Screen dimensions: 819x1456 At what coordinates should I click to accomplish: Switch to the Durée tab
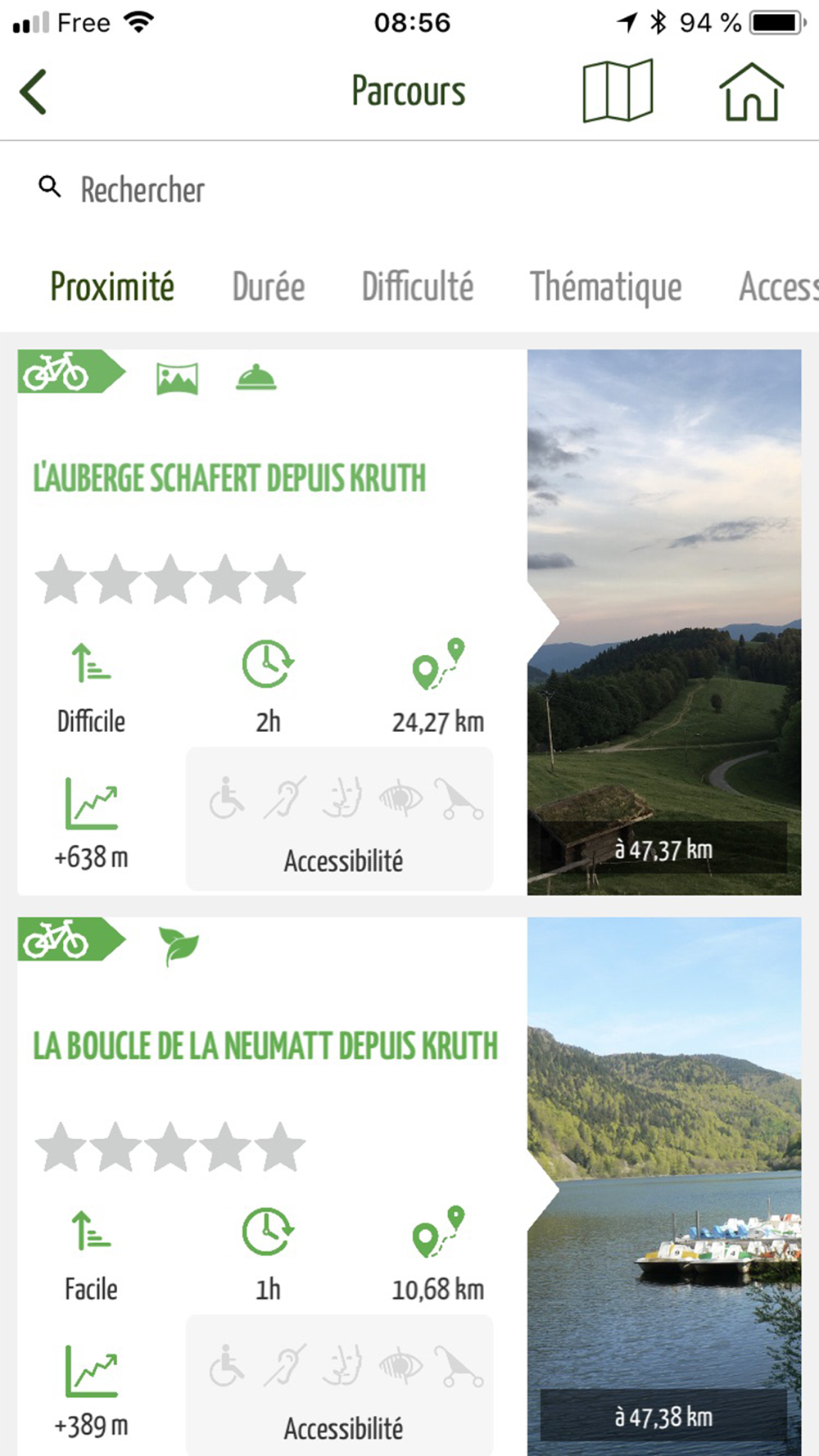point(269,287)
